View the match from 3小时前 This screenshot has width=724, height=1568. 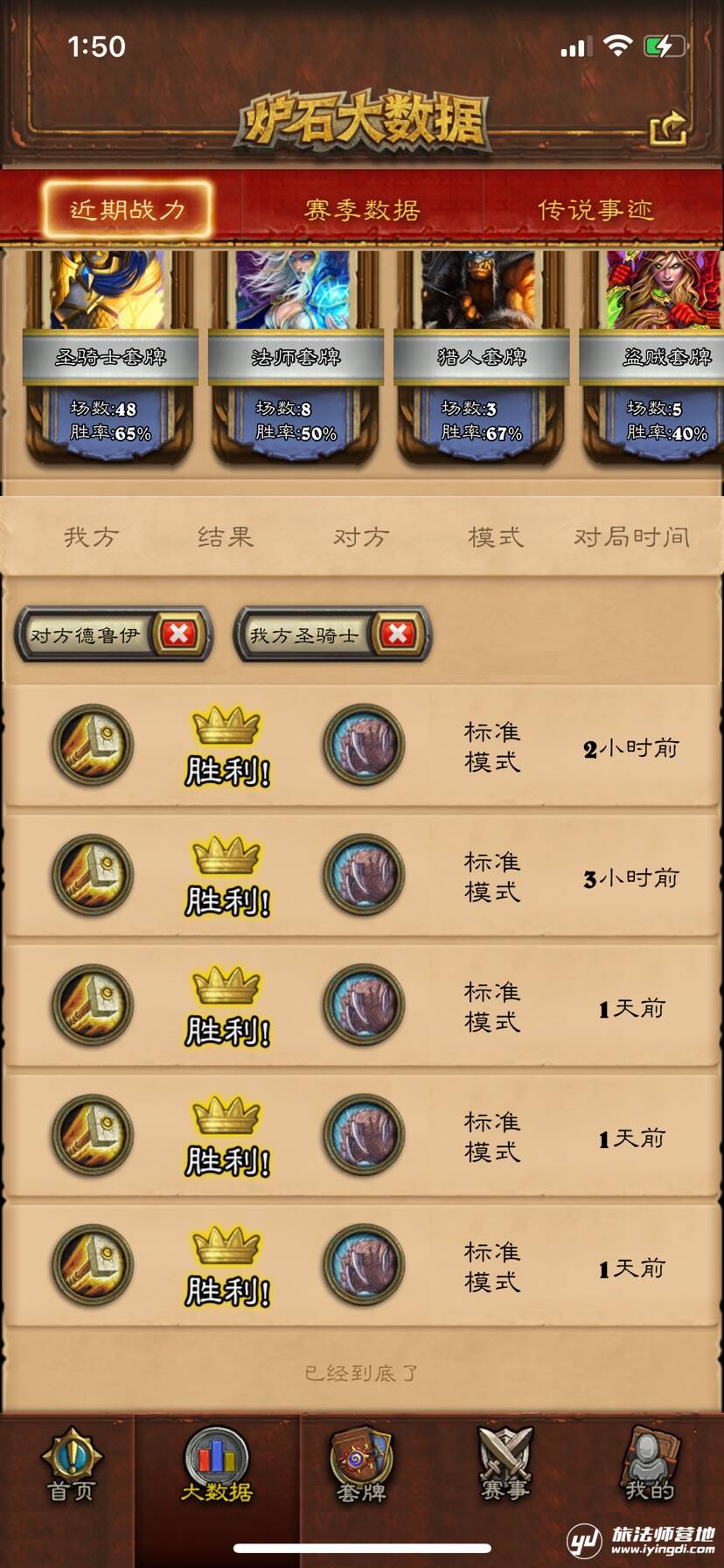click(362, 877)
